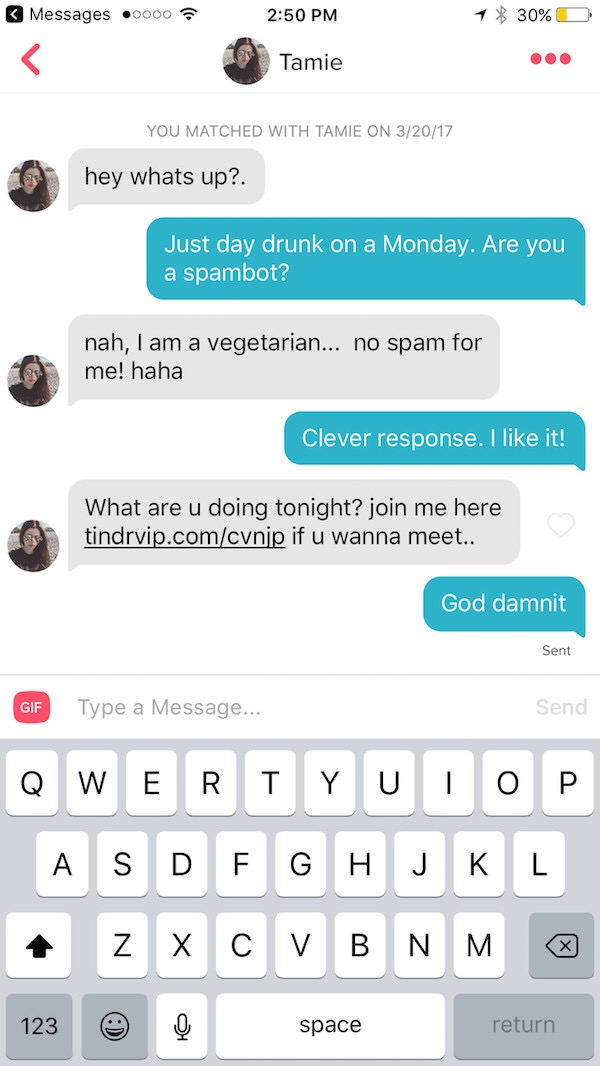Start dictation with the microphone key
Viewport: 600px width, 1066px height.
coord(181,1026)
